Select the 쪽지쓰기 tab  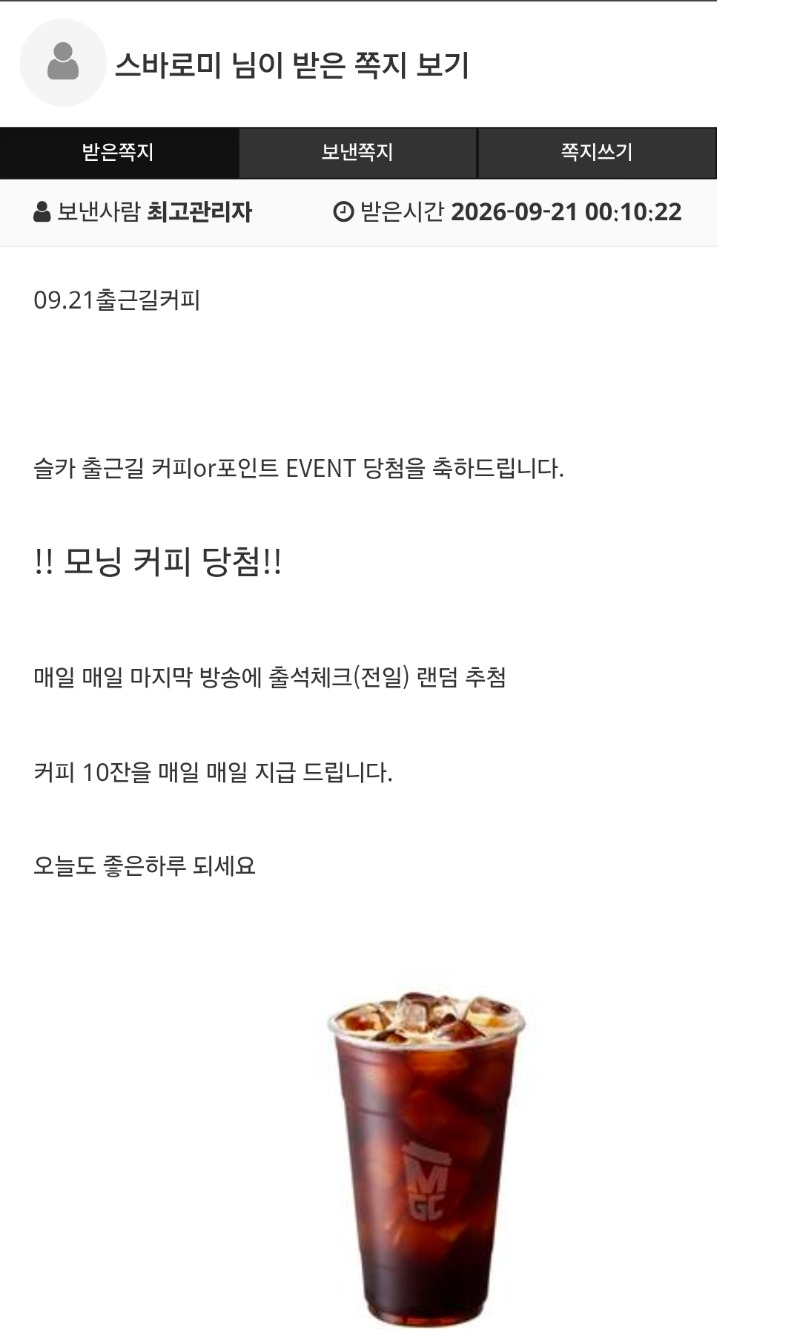[597, 153]
